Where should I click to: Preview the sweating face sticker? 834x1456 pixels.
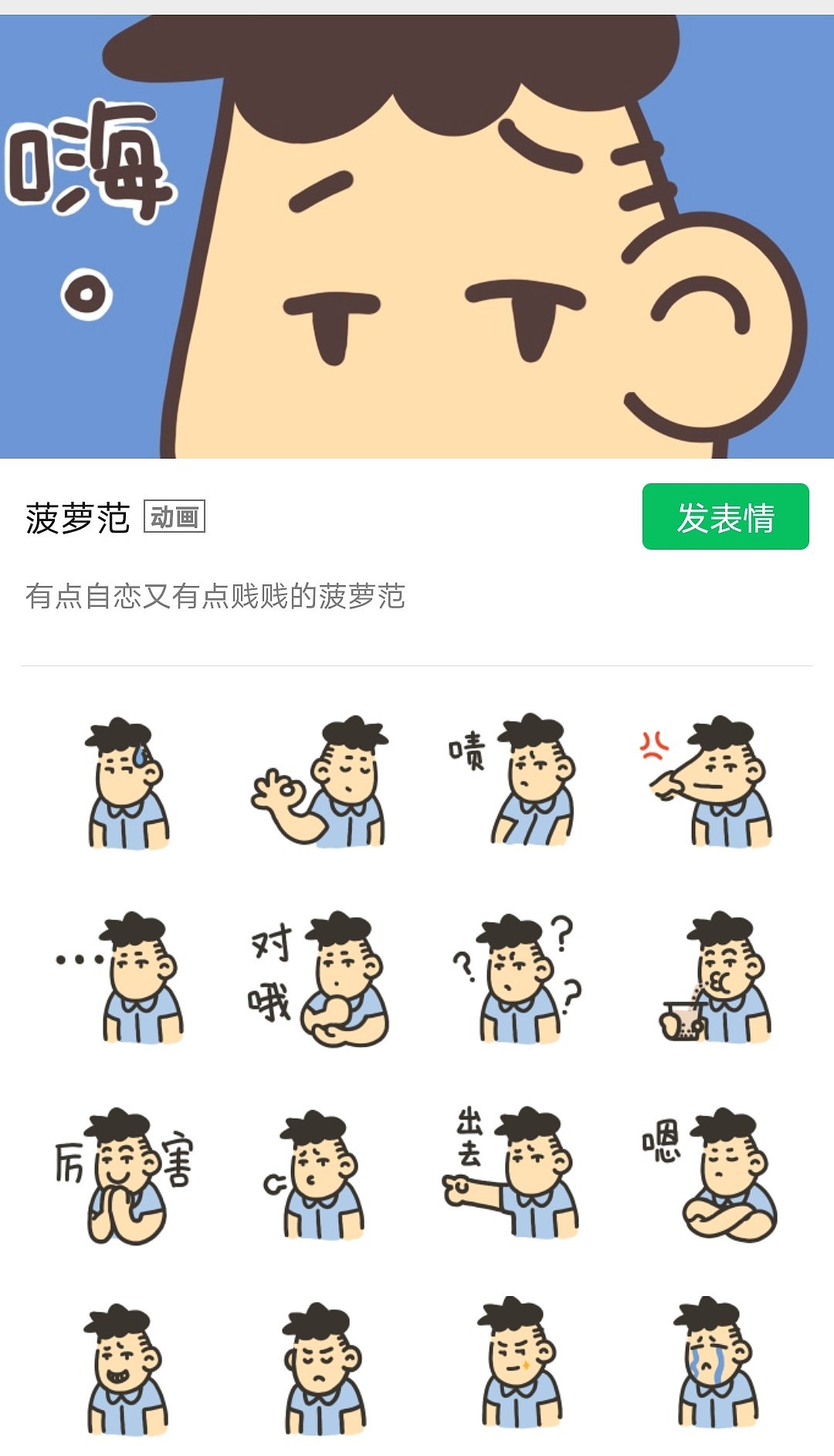pos(127,783)
